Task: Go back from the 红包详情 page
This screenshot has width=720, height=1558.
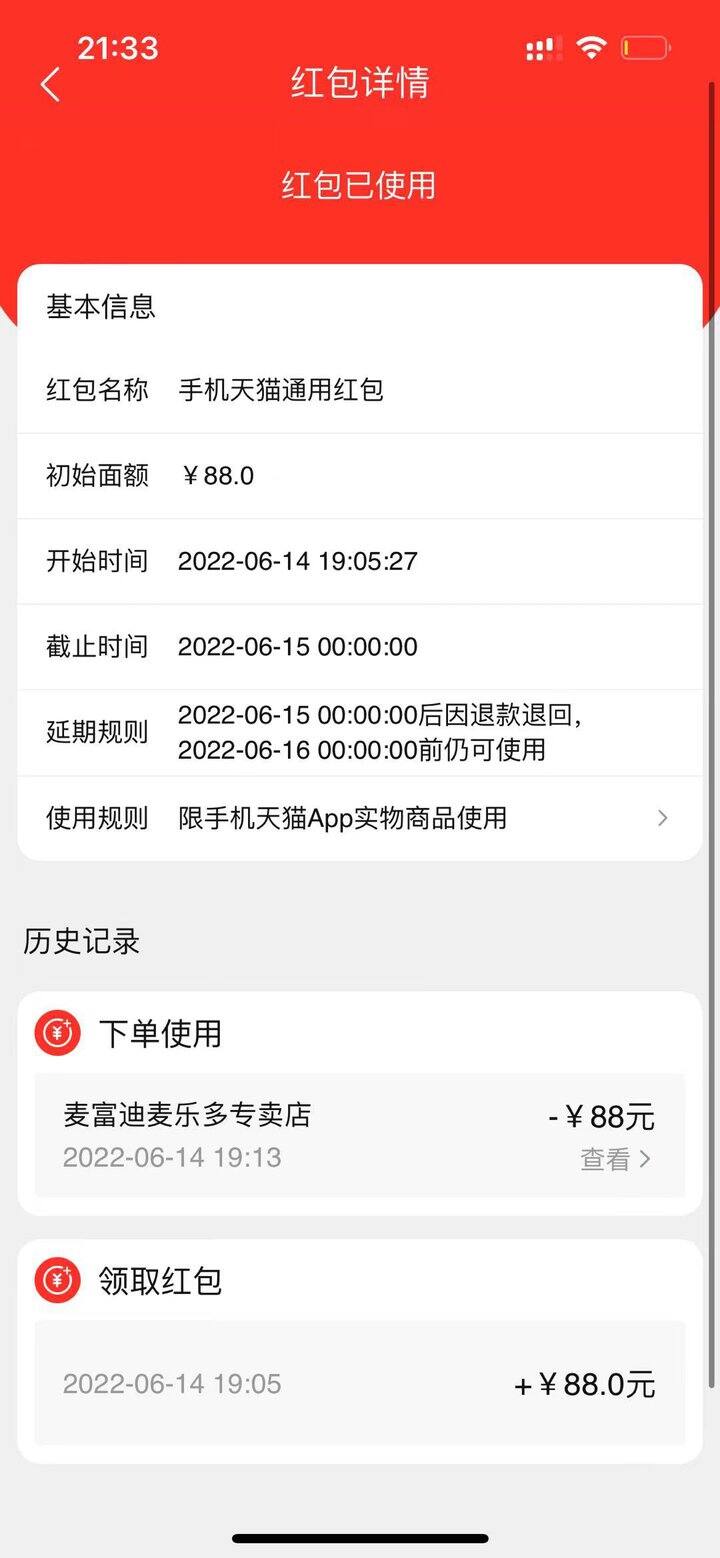Action: [50, 84]
